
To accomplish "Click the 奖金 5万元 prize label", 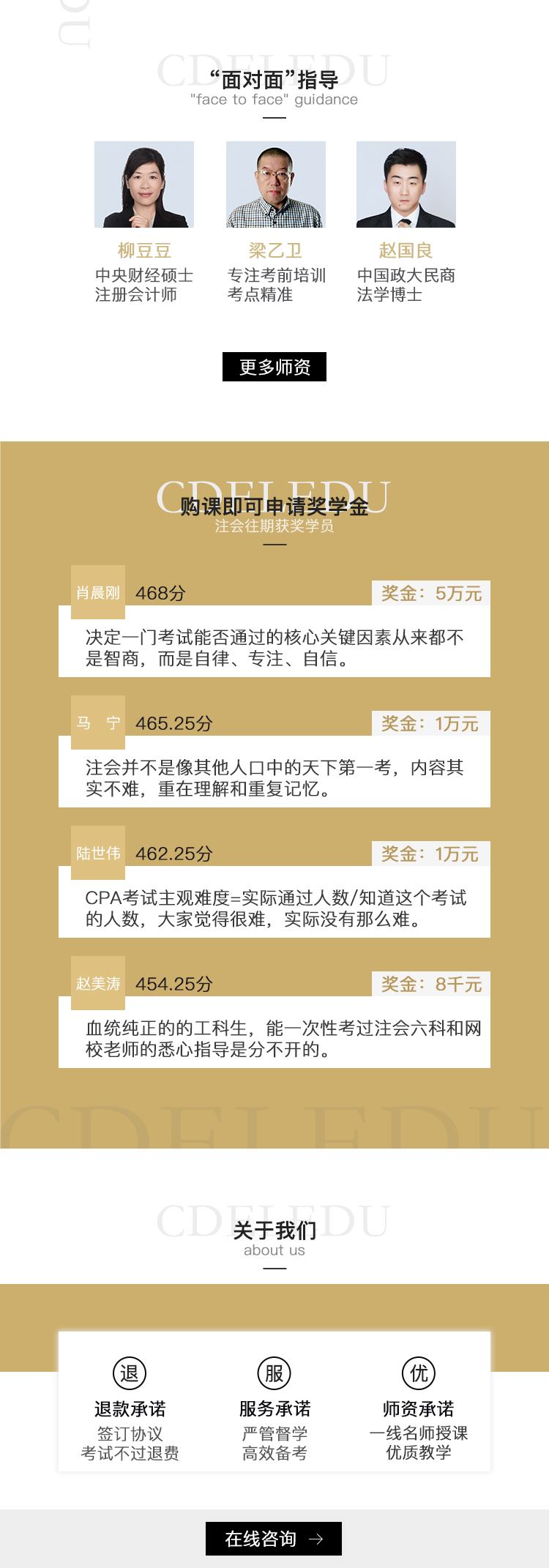I will (x=433, y=589).
